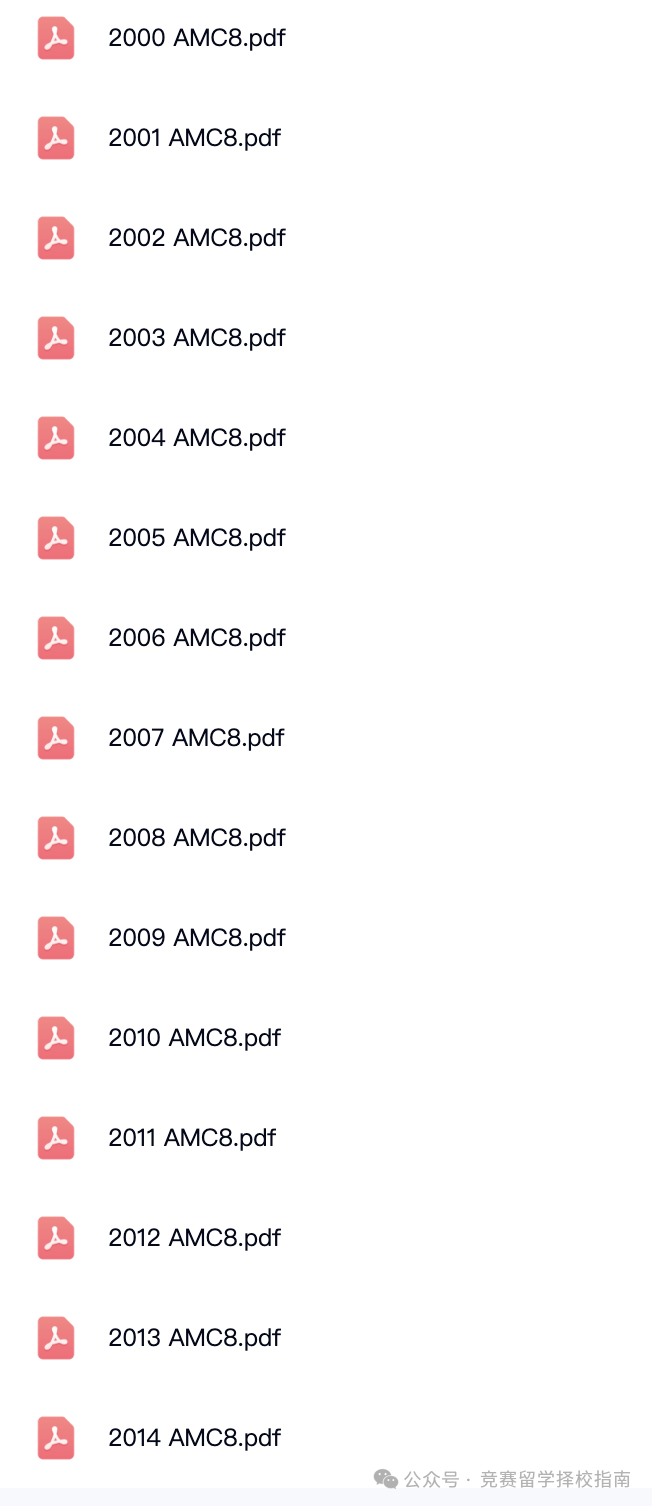Screen dimensions: 652x1506
Task: Choose 2012 AMC8.pdf
Action: click(194, 1238)
